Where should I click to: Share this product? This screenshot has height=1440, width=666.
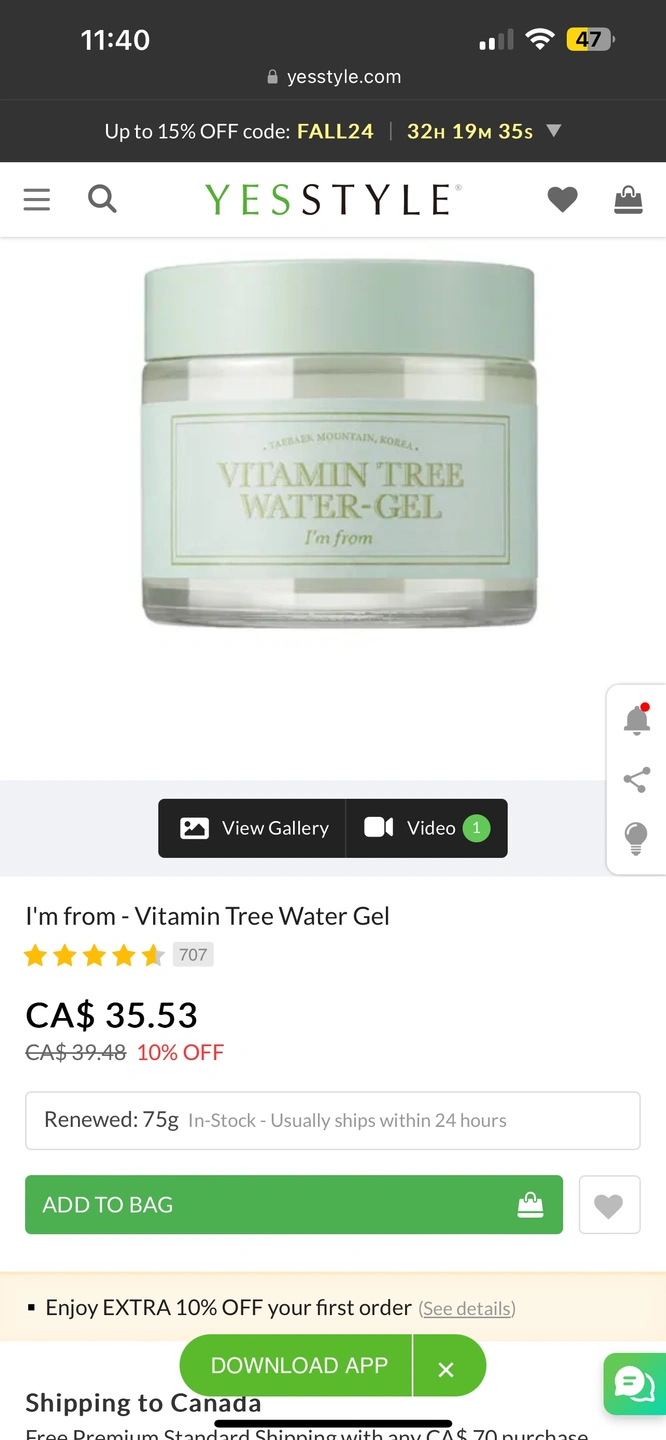pyautogui.click(x=637, y=780)
